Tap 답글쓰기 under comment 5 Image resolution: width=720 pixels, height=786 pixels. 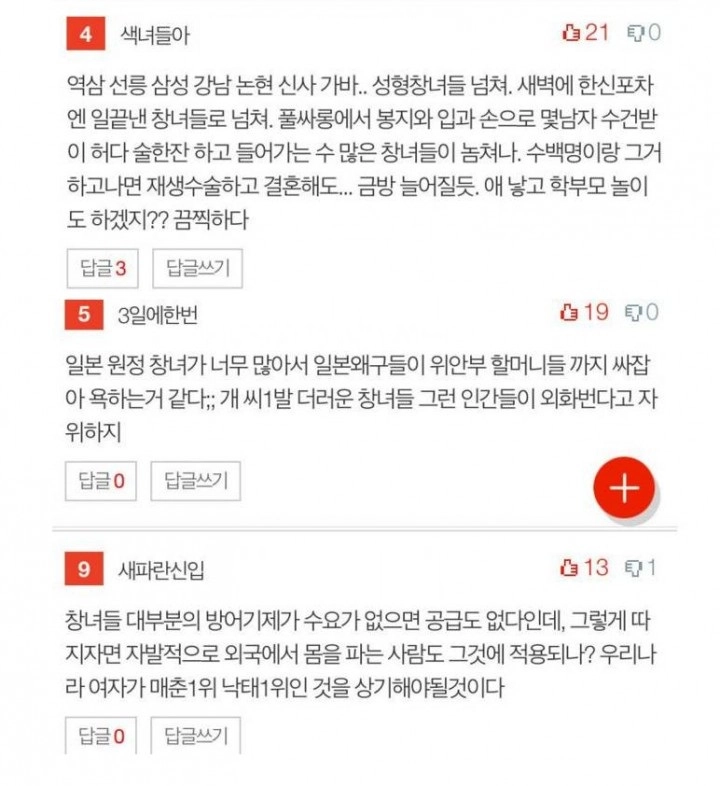click(x=197, y=481)
